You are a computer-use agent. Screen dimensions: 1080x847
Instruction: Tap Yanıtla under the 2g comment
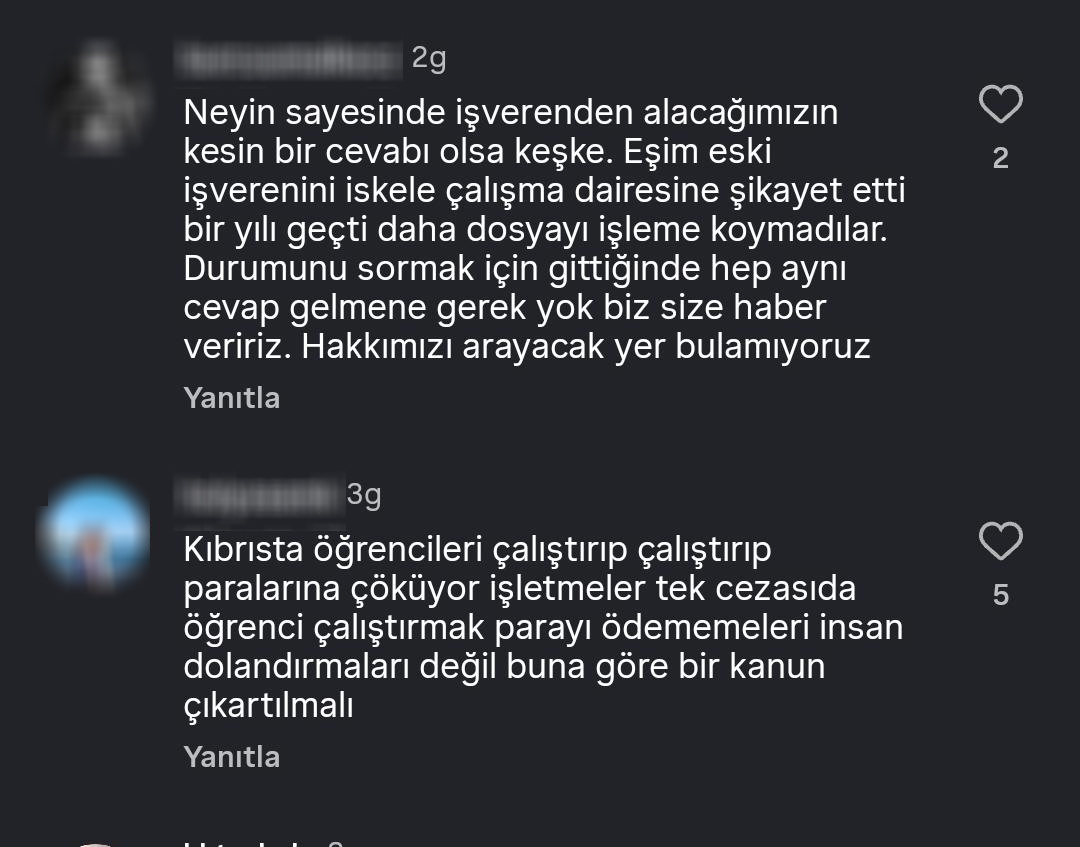point(232,398)
